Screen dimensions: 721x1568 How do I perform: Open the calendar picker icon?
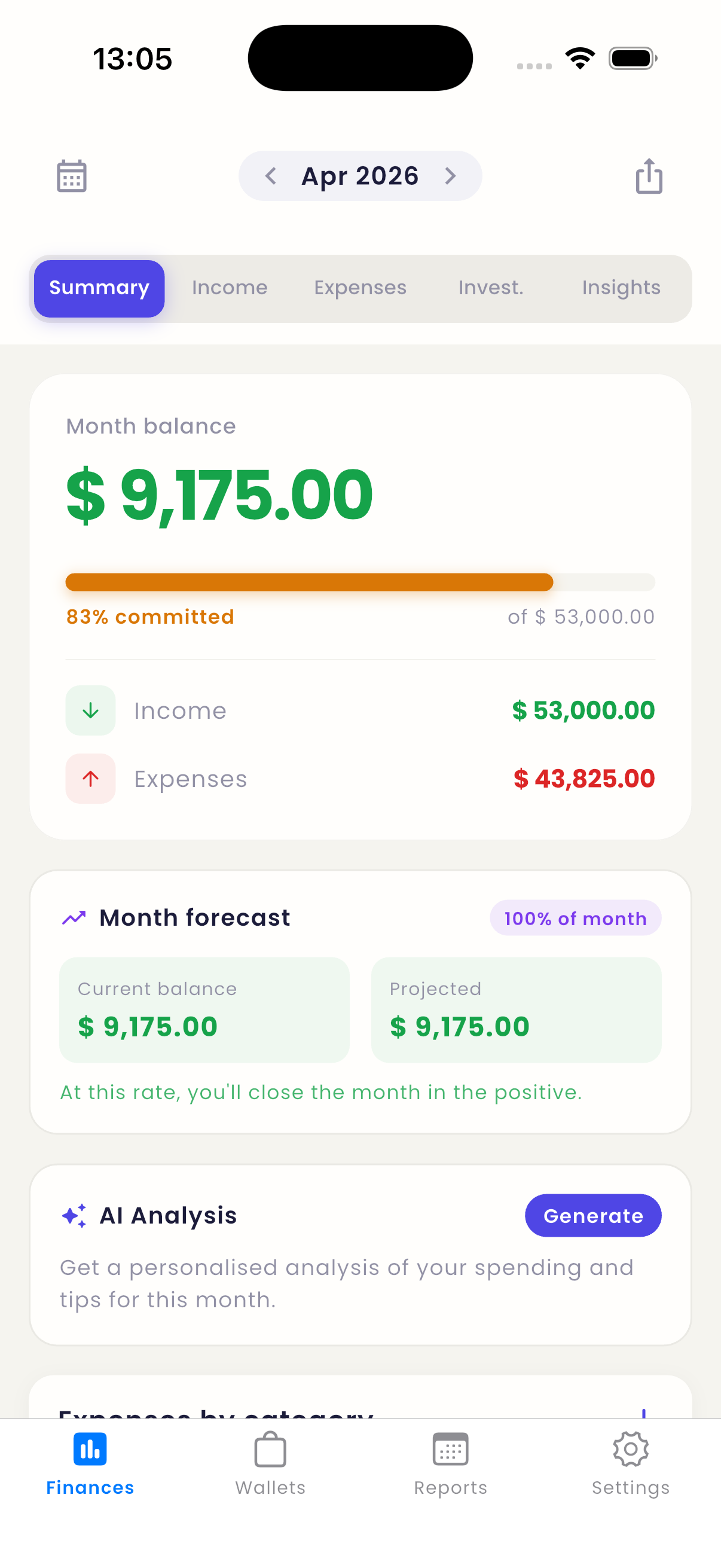tap(71, 176)
